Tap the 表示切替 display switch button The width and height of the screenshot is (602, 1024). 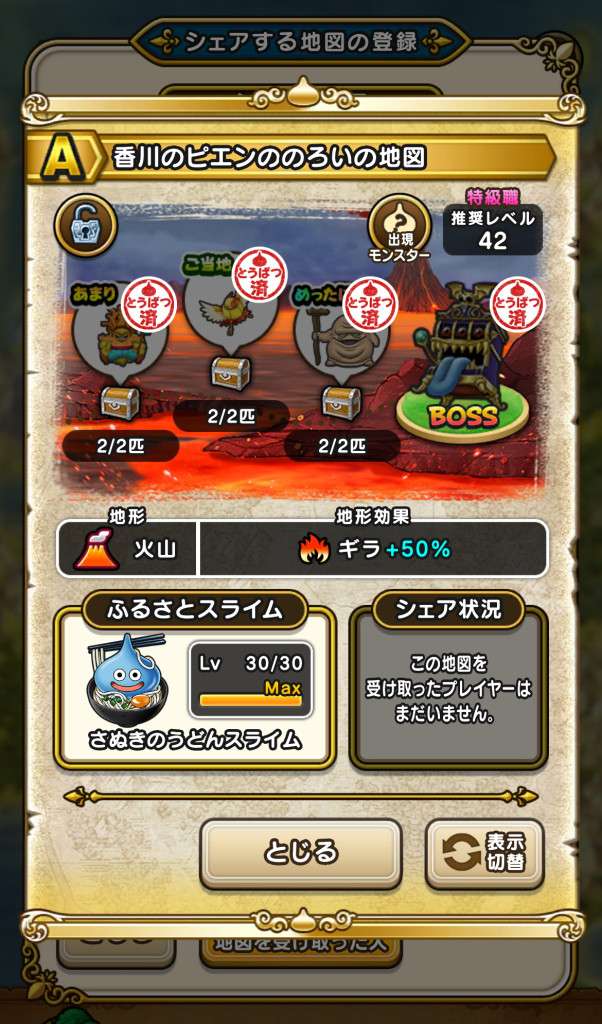485,853
